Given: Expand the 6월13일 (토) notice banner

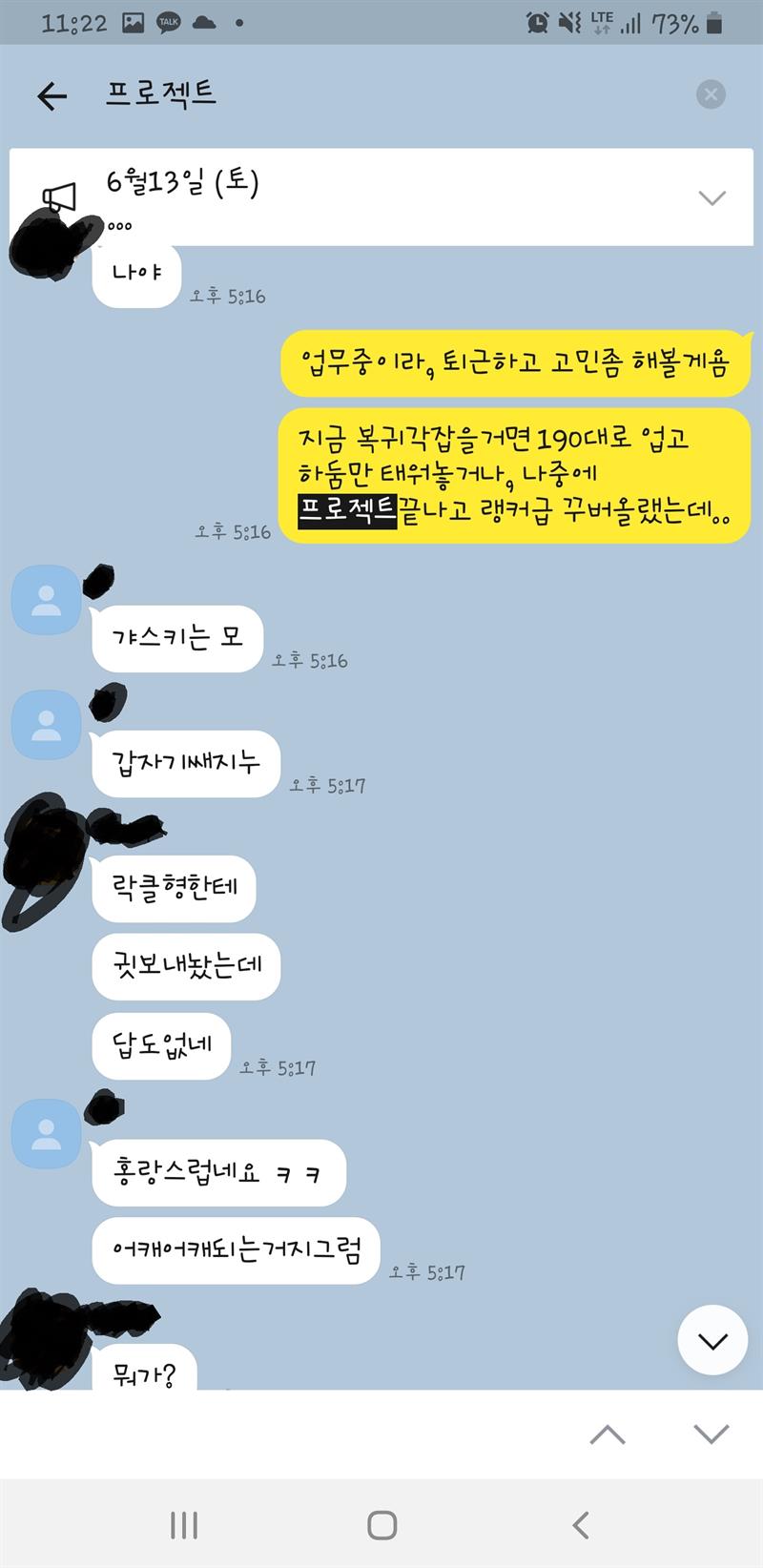Looking at the screenshot, I should pos(711,197).
